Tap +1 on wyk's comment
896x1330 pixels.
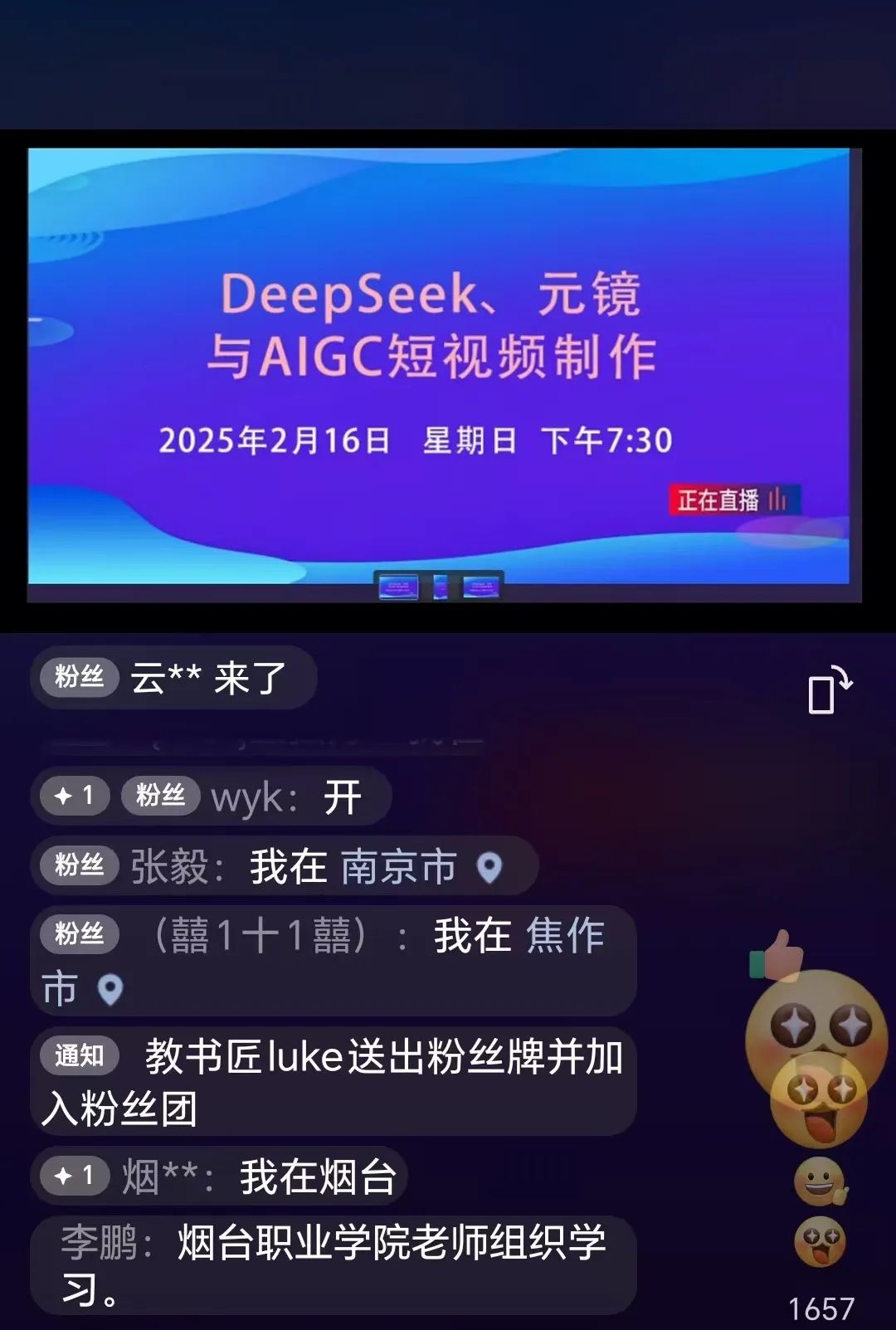pos(75,797)
